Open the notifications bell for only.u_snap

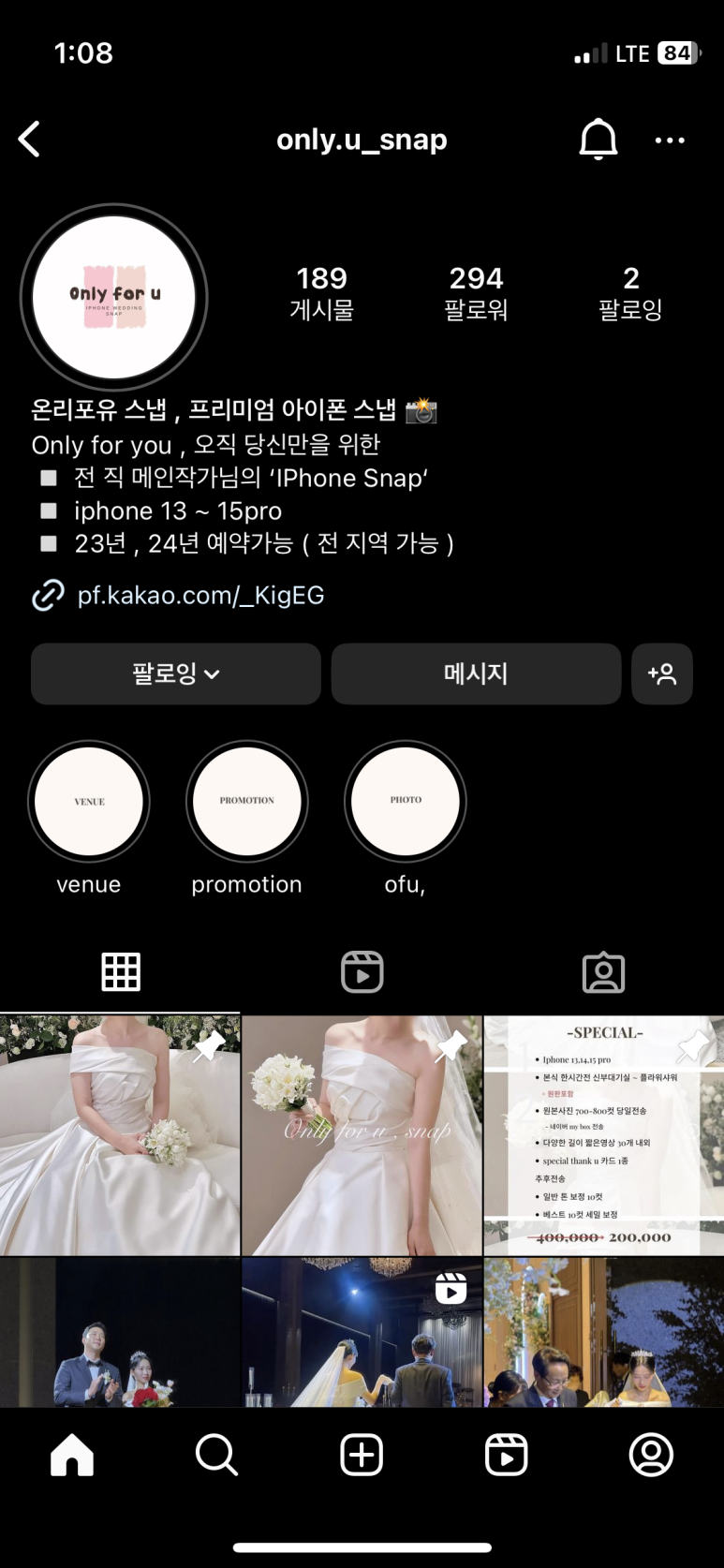click(598, 141)
